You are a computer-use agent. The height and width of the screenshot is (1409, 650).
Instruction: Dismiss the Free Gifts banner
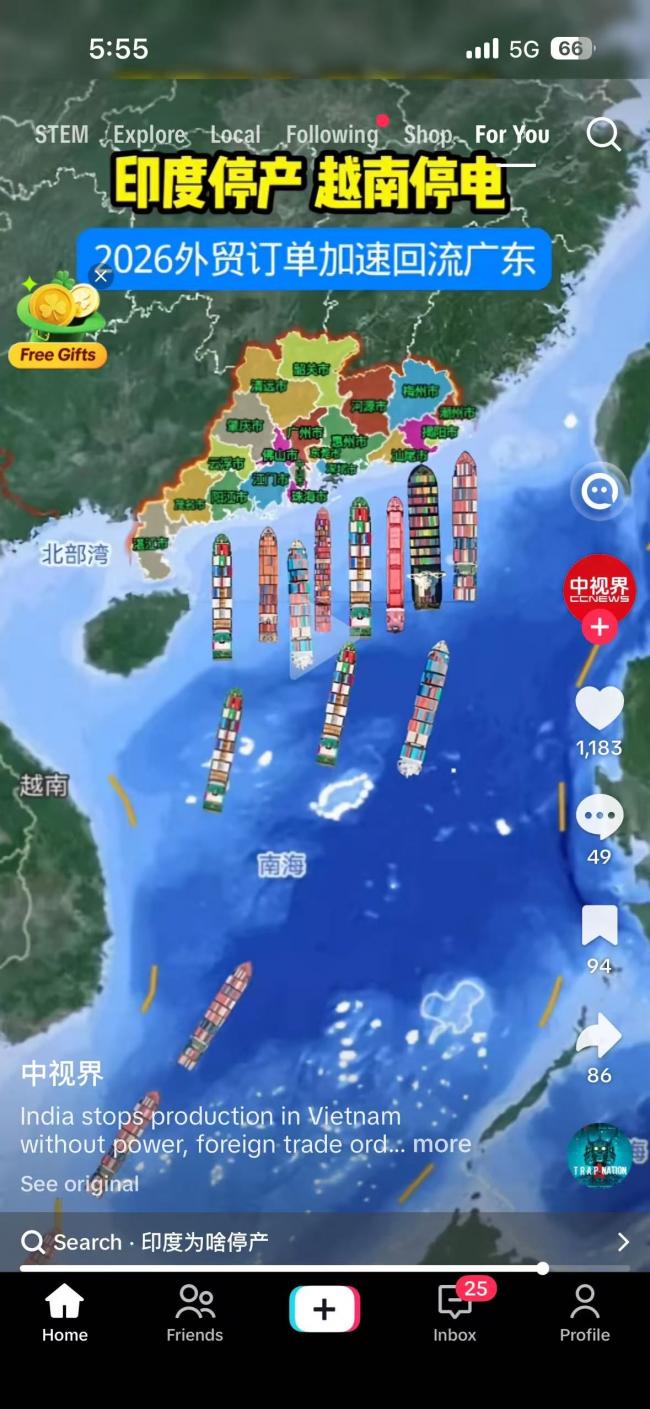(100, 276)
